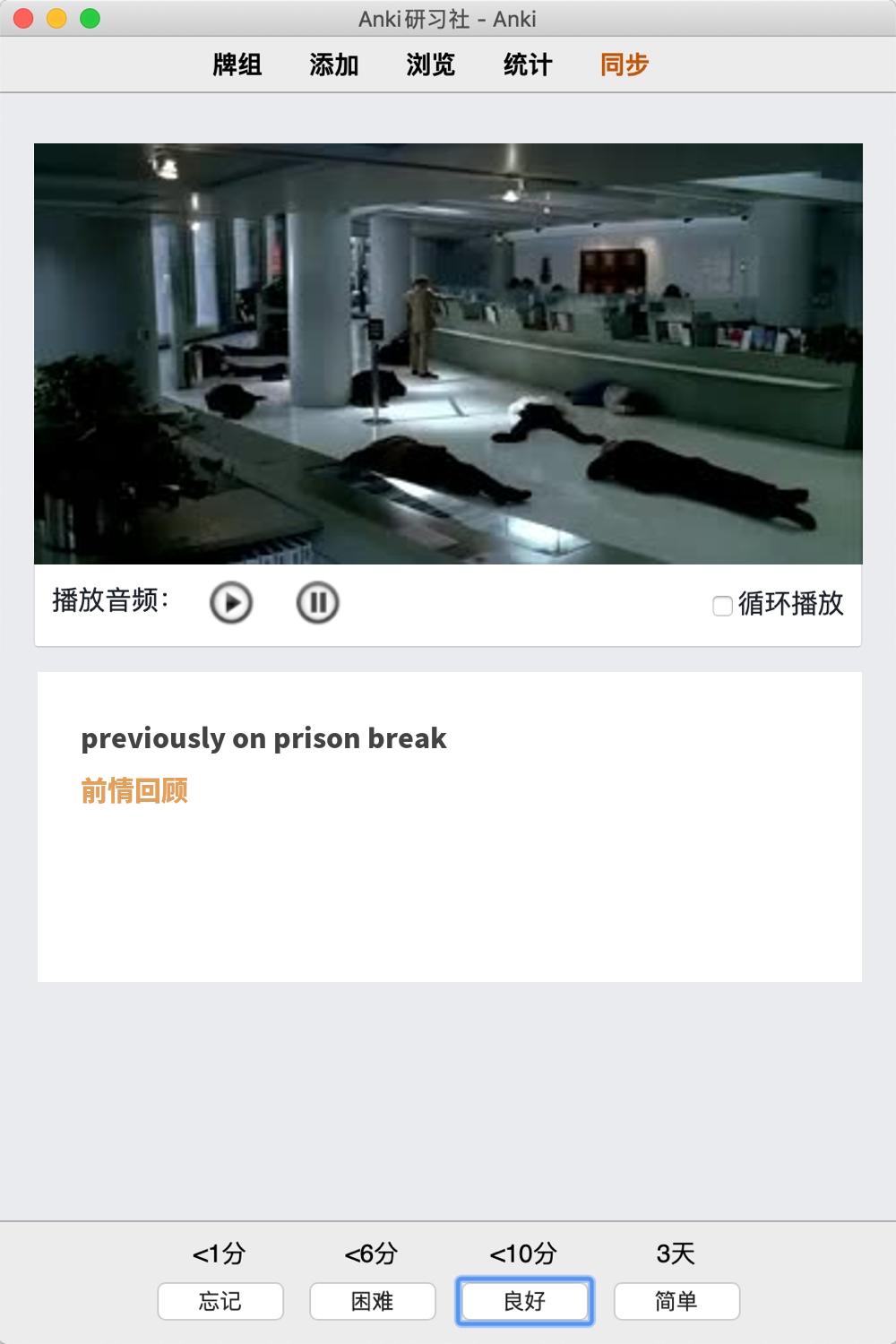
Task: Open 添加 to add a card
Action: click(x=334, y=65)
